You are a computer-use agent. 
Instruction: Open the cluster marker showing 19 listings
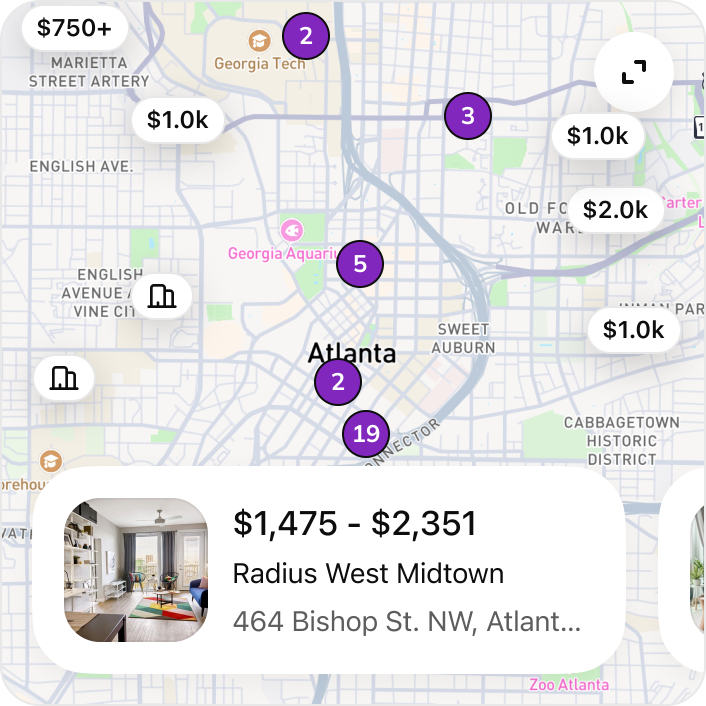tap(366, 434)
